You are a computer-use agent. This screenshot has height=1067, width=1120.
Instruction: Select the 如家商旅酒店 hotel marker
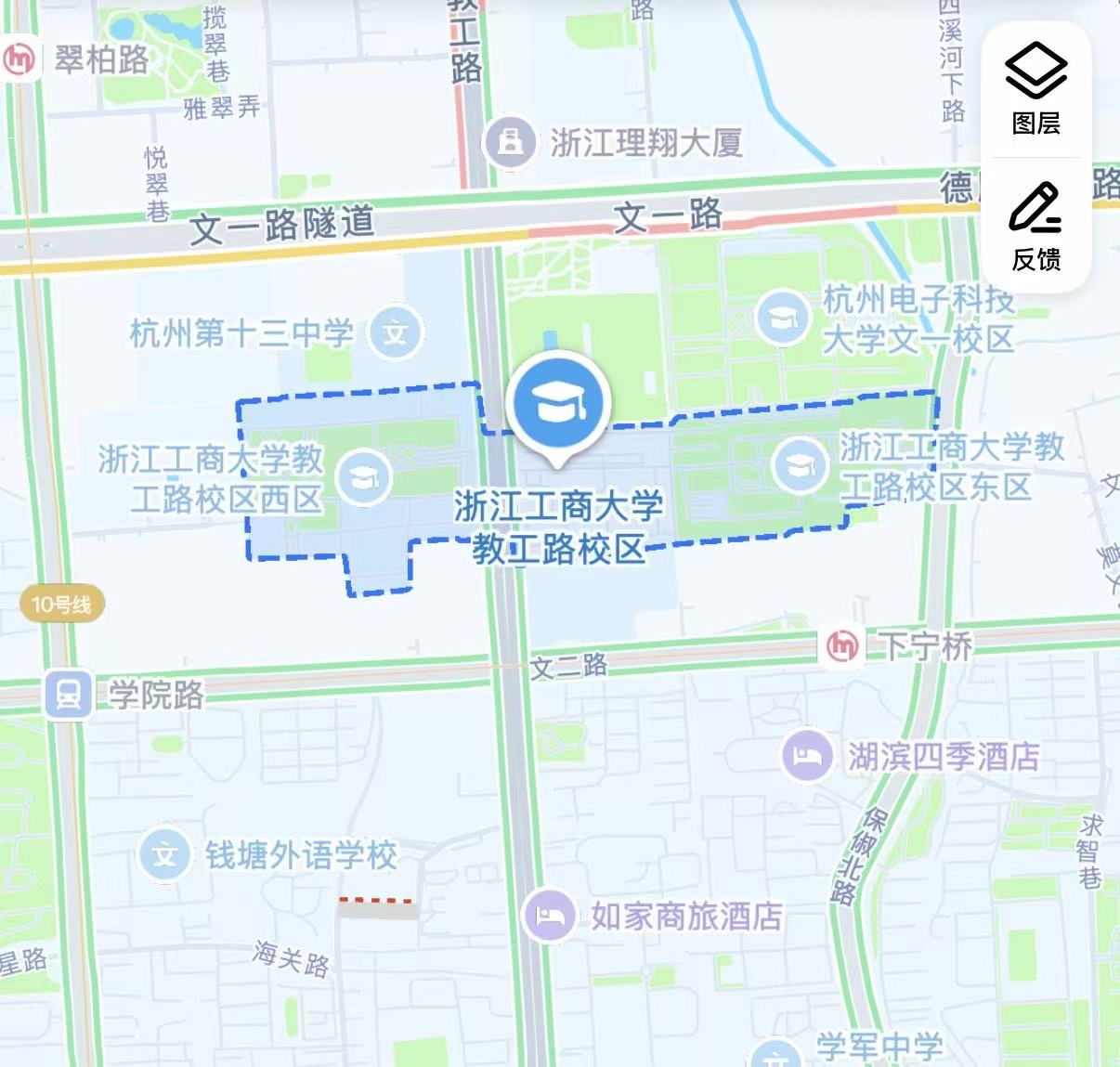(550, 916)
